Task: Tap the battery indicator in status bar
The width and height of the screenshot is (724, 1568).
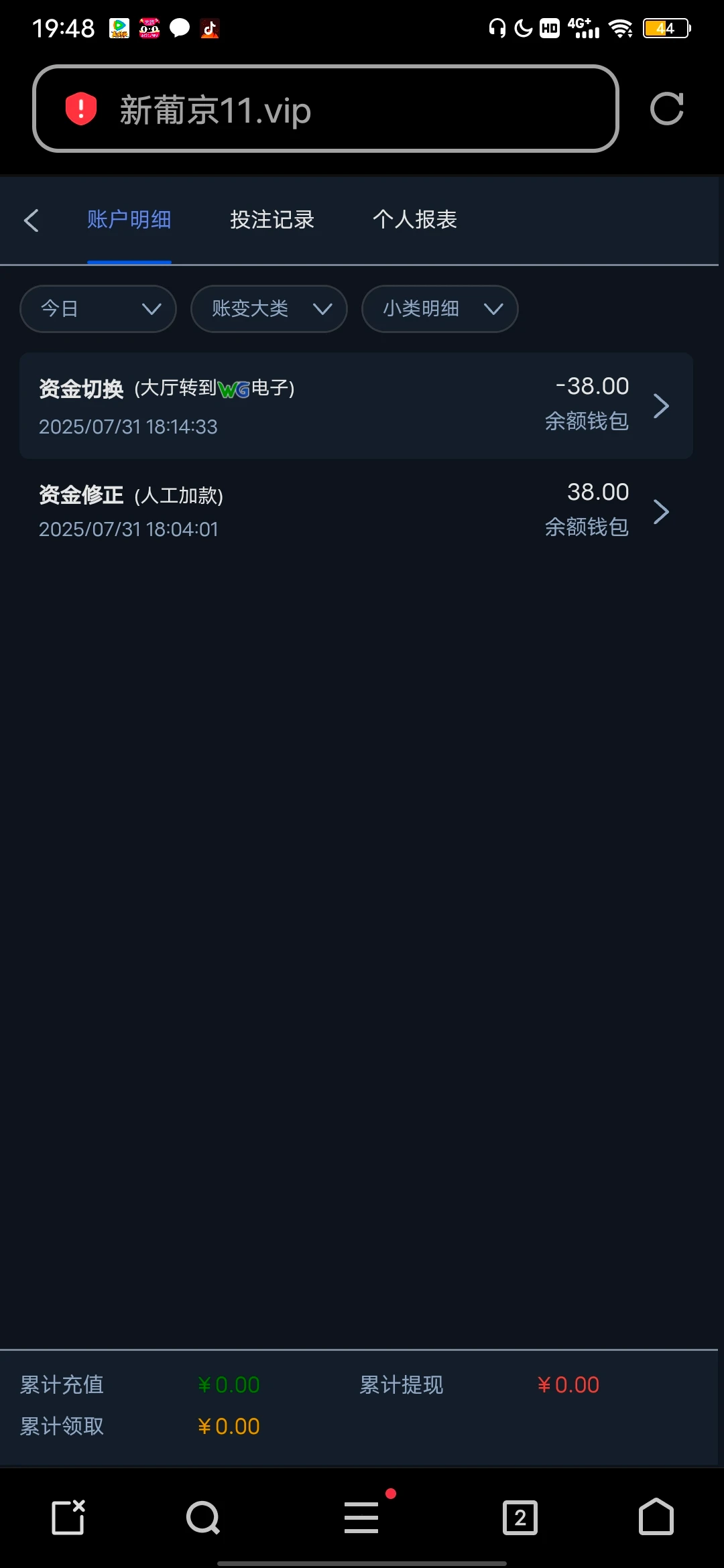Action: coord(666,27)
